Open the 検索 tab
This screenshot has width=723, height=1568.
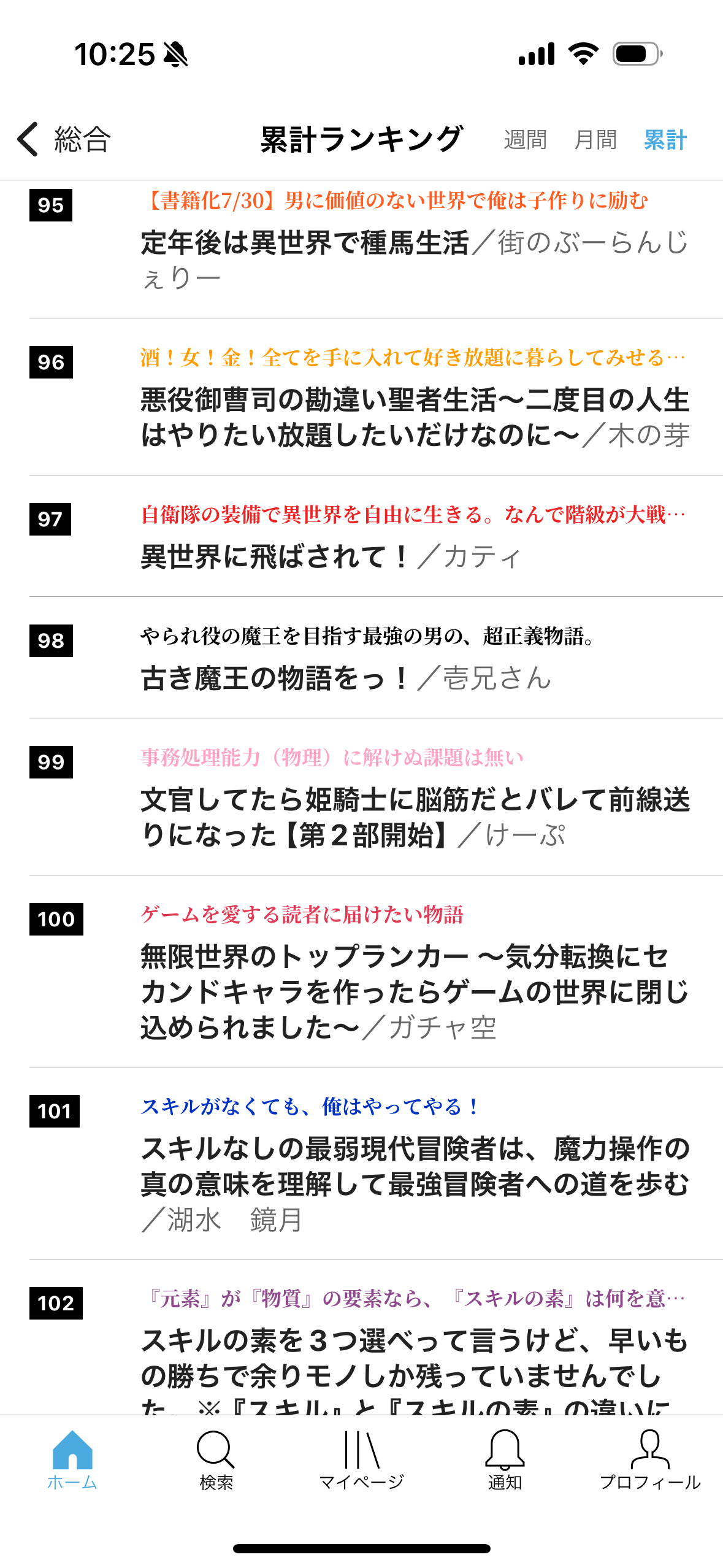pyautogui.click(x=216, y=1460)
